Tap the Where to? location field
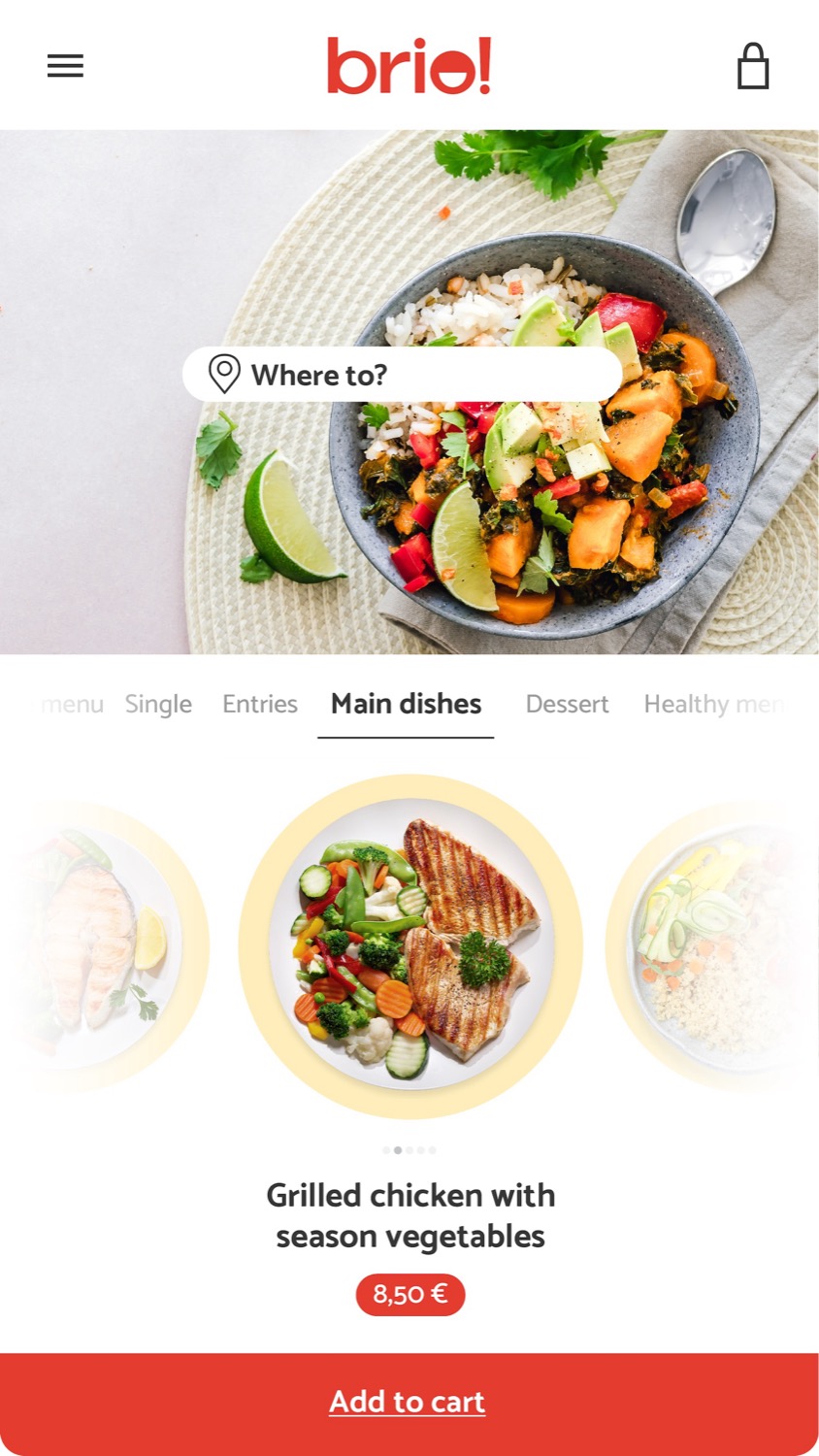The width and height of the screenshot is (819, 1456). [402, 375]
